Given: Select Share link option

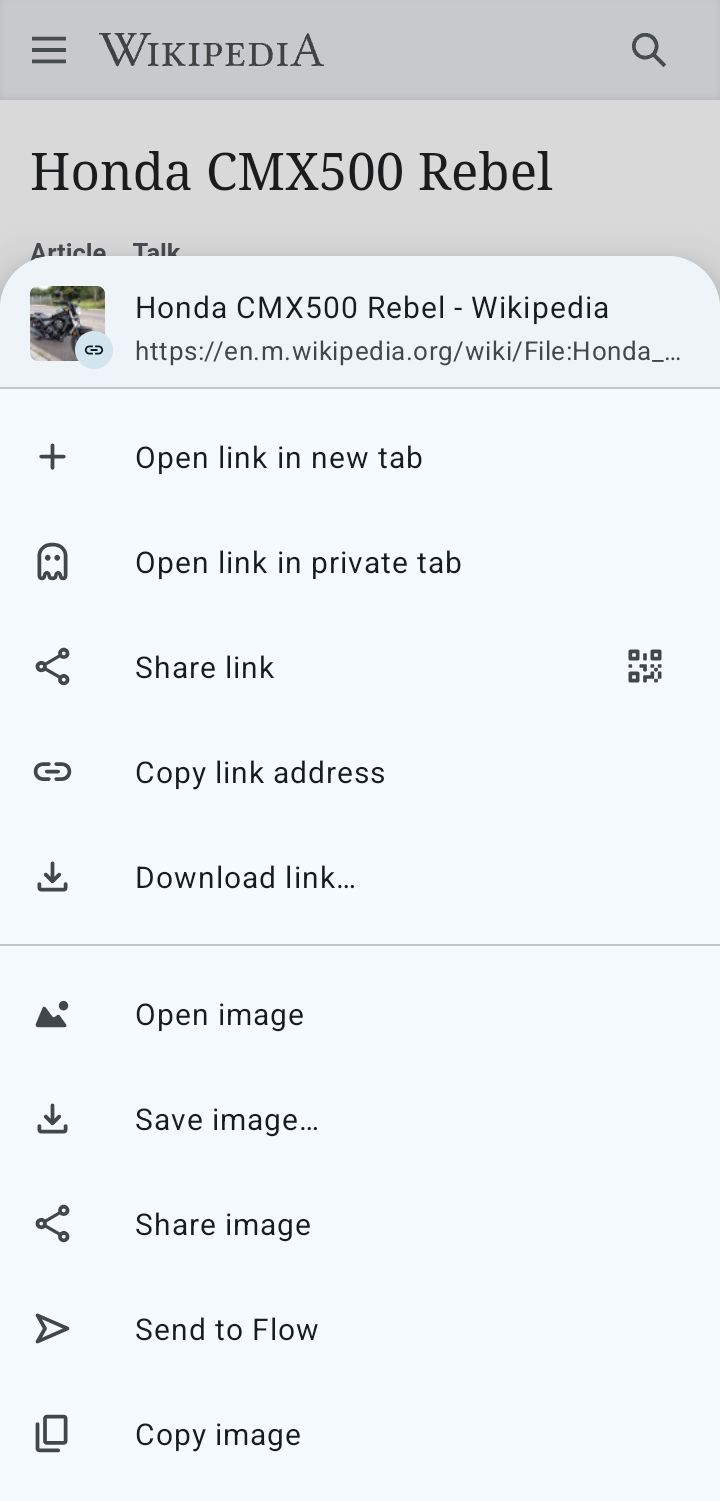Looking at the screenshot, I should click(205, 668).
